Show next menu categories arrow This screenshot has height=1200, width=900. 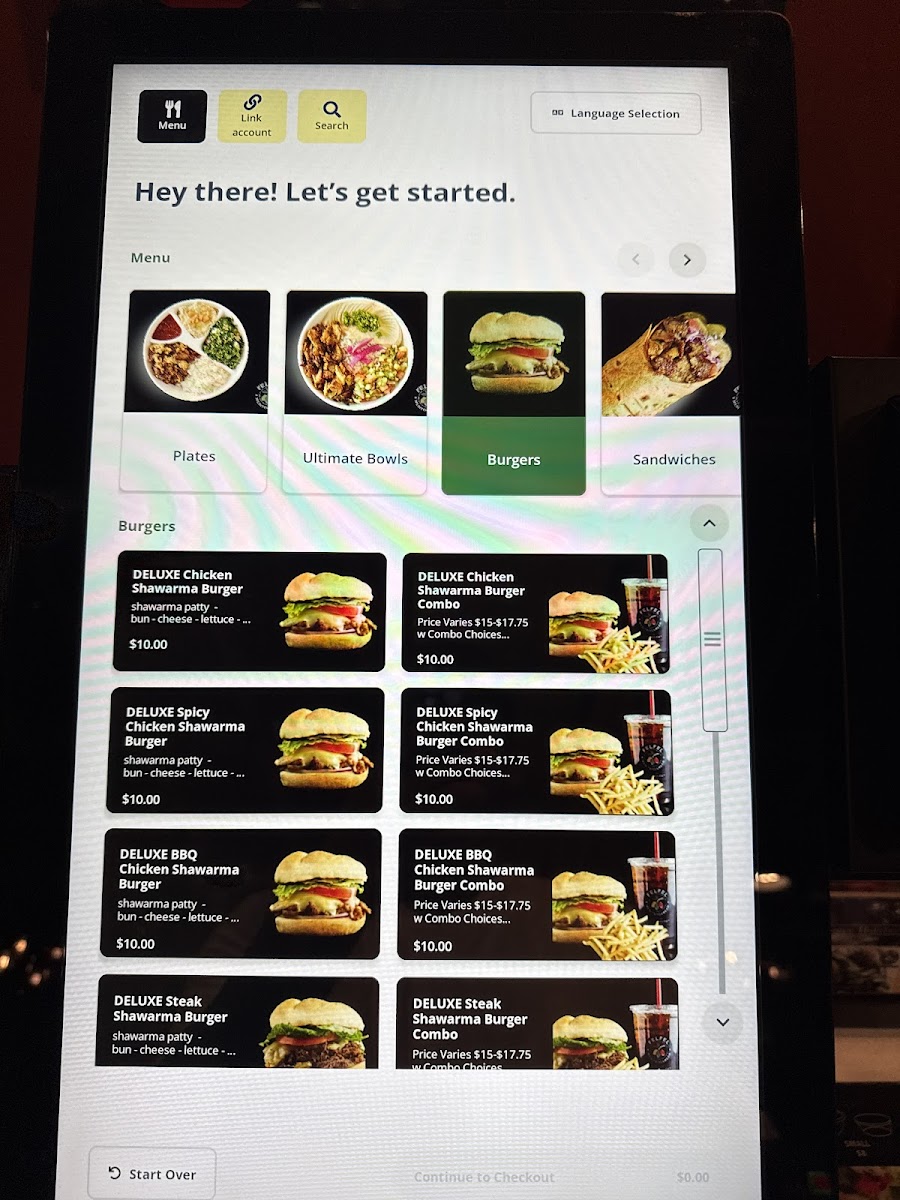click(x=687, y=260)
